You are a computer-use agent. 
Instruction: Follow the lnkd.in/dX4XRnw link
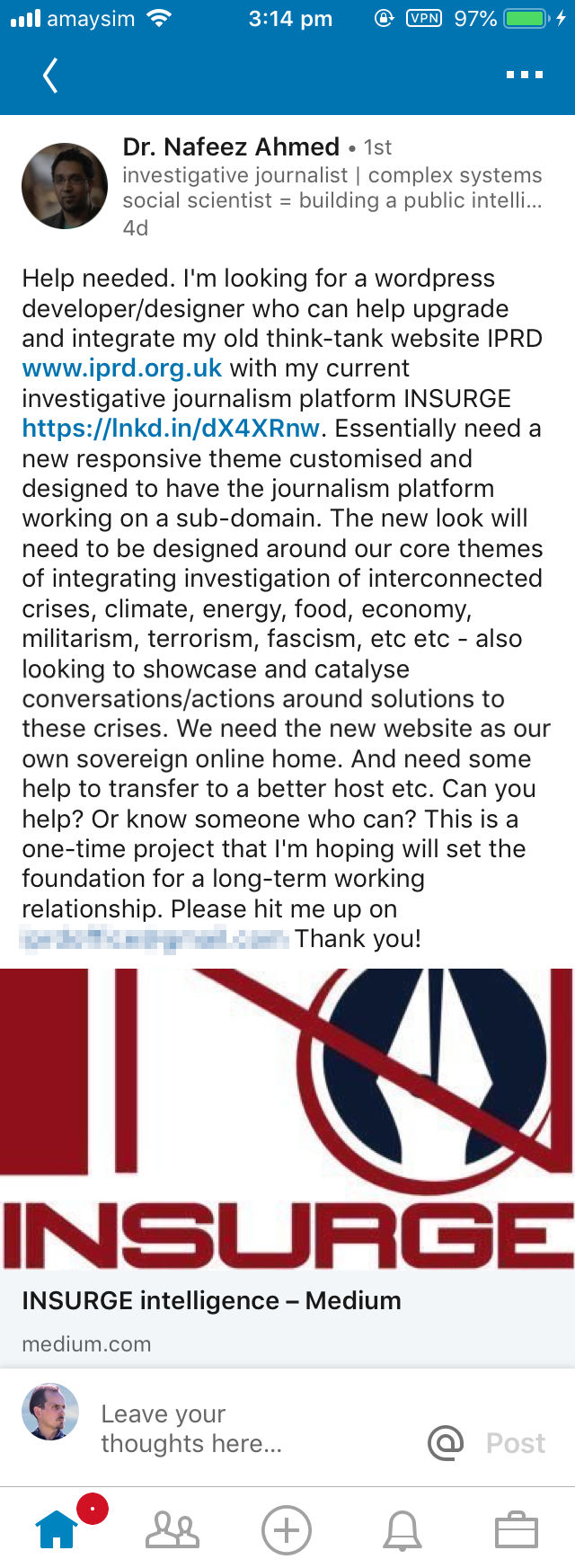point(171,429)
